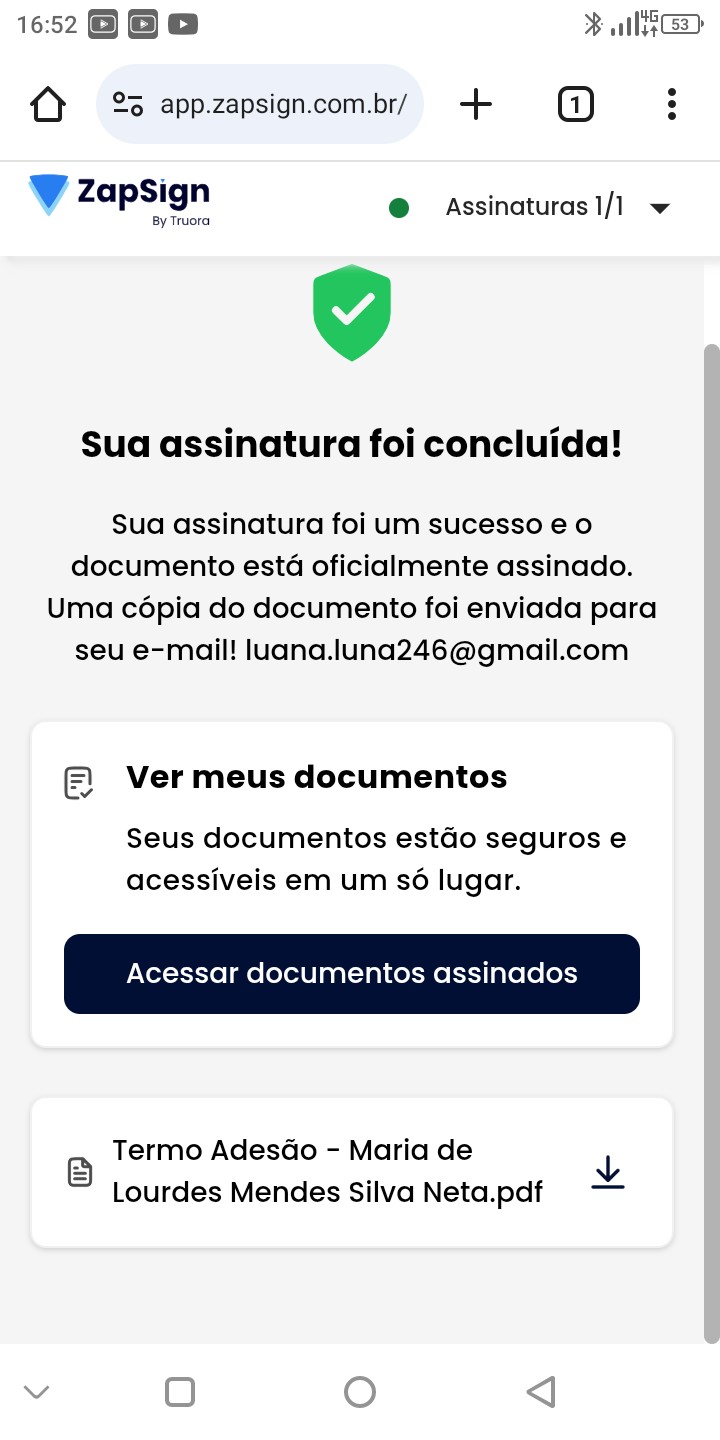
Task: Expand the Assinaturas 1/1 dropdown
Action: [658, 208]
